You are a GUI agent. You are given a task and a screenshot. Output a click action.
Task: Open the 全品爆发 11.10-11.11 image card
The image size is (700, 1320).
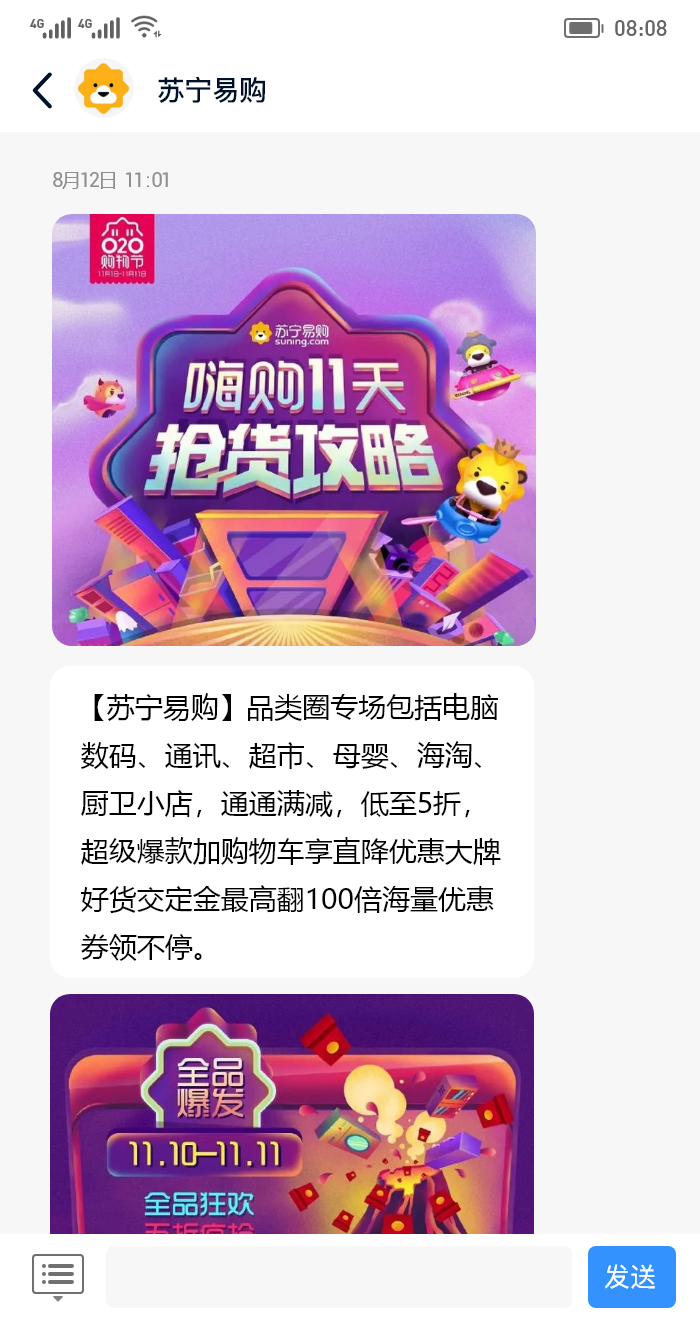pyautogui.click(x=291, y=1112)
